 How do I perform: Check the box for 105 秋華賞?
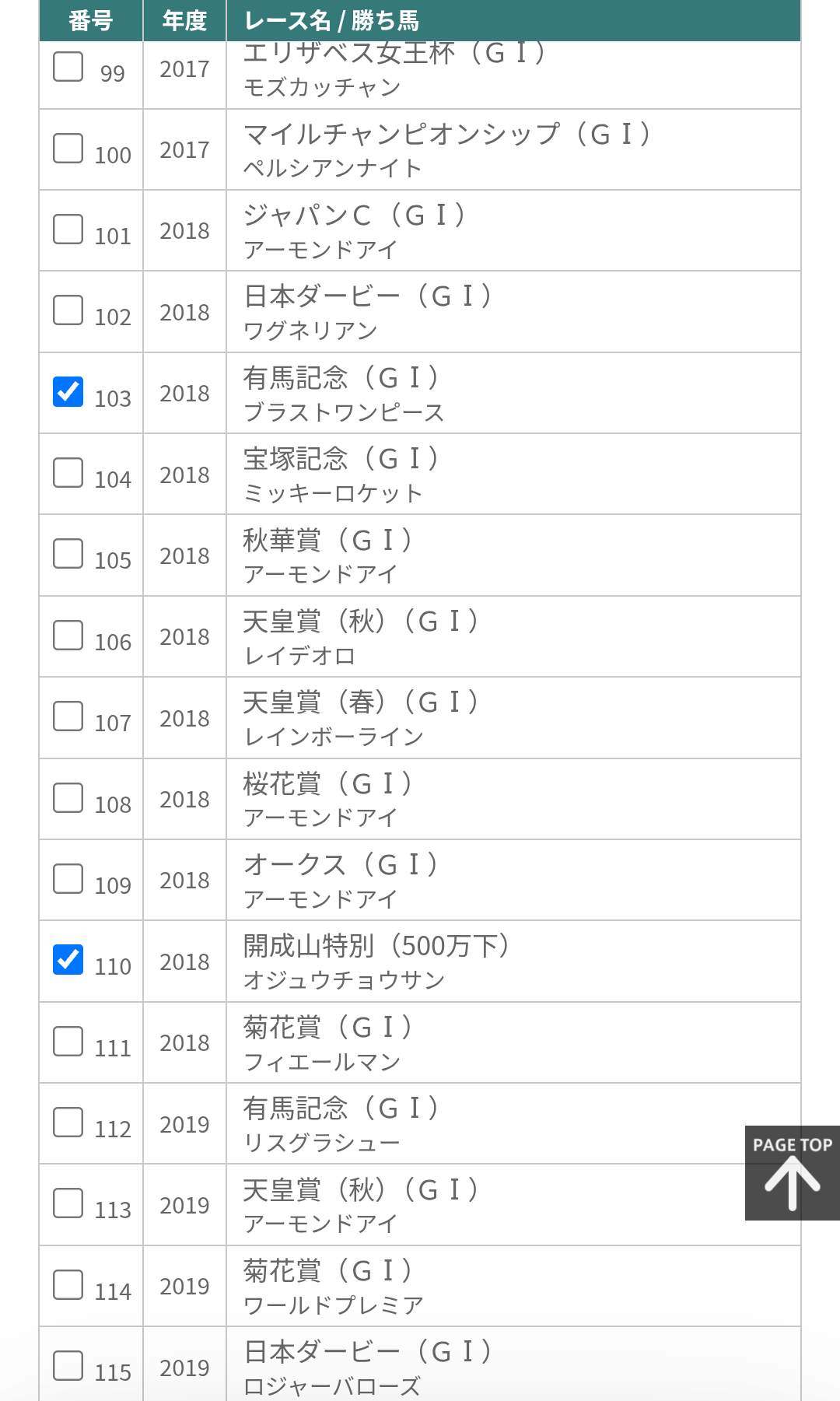(68, 553)
